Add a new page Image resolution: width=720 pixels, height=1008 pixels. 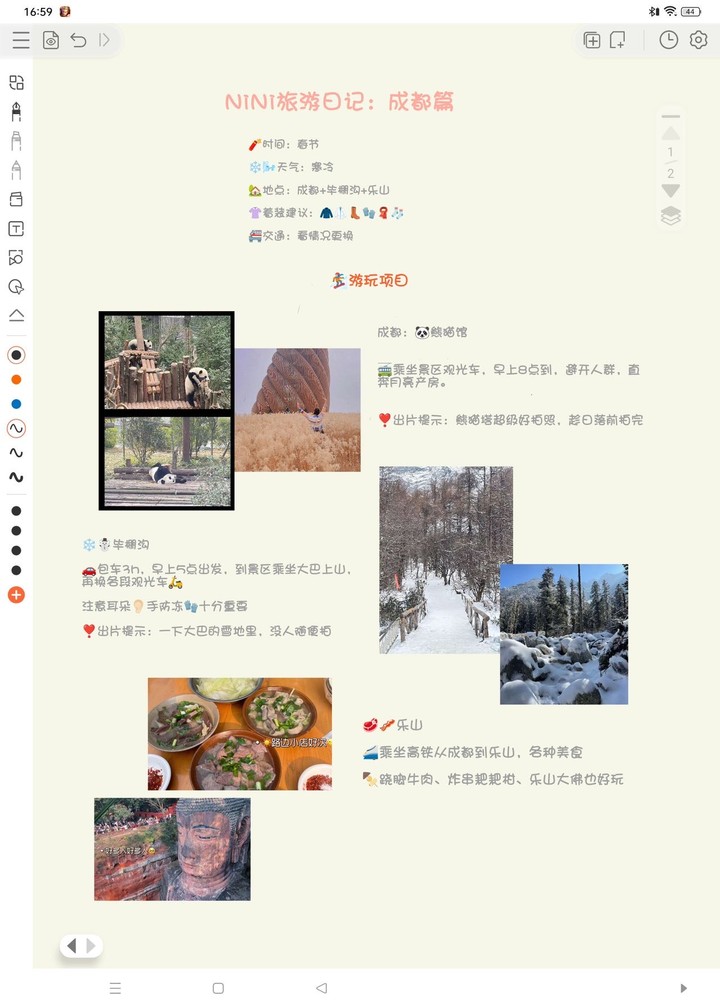[x=592, y=40]
